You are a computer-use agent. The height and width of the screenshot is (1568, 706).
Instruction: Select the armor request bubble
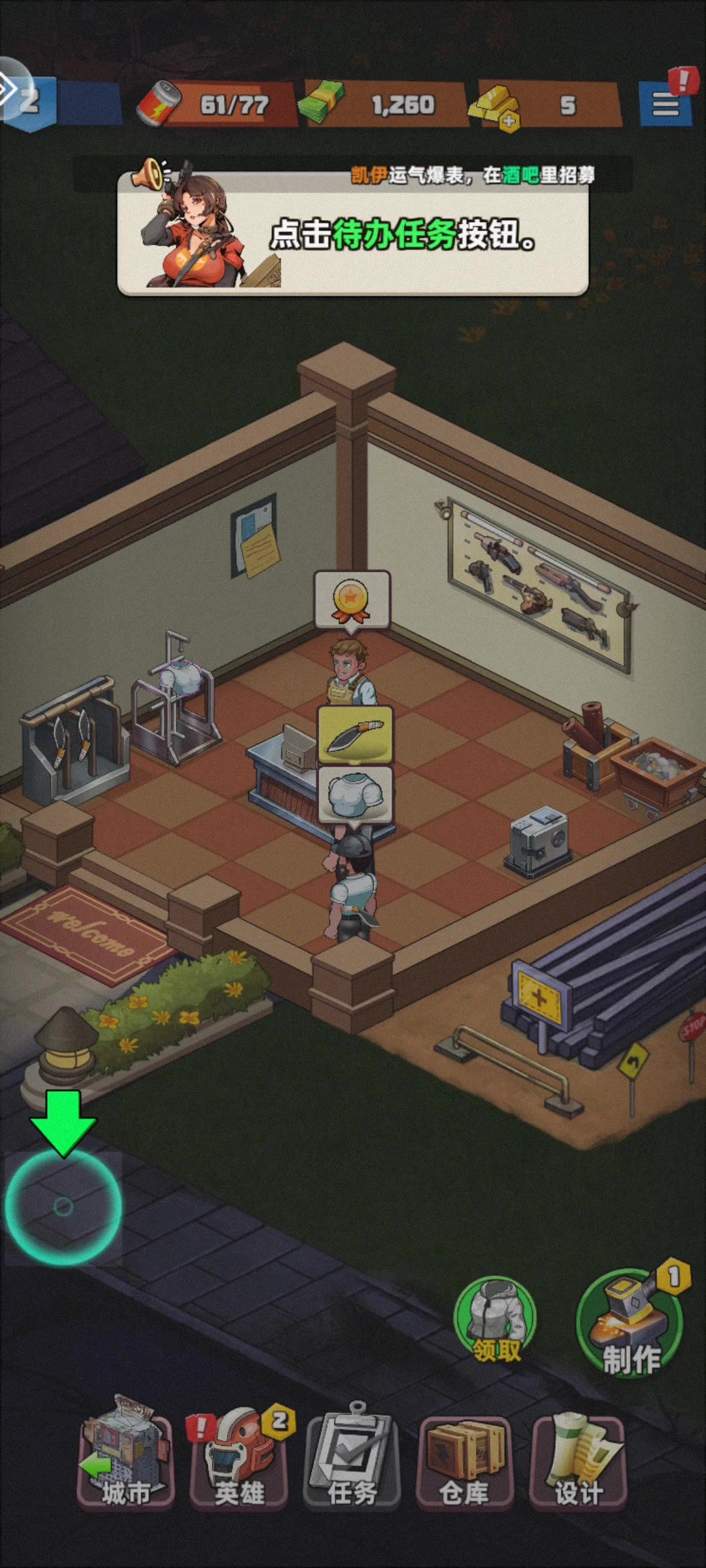pyautogui.click(x=355, y=794)
